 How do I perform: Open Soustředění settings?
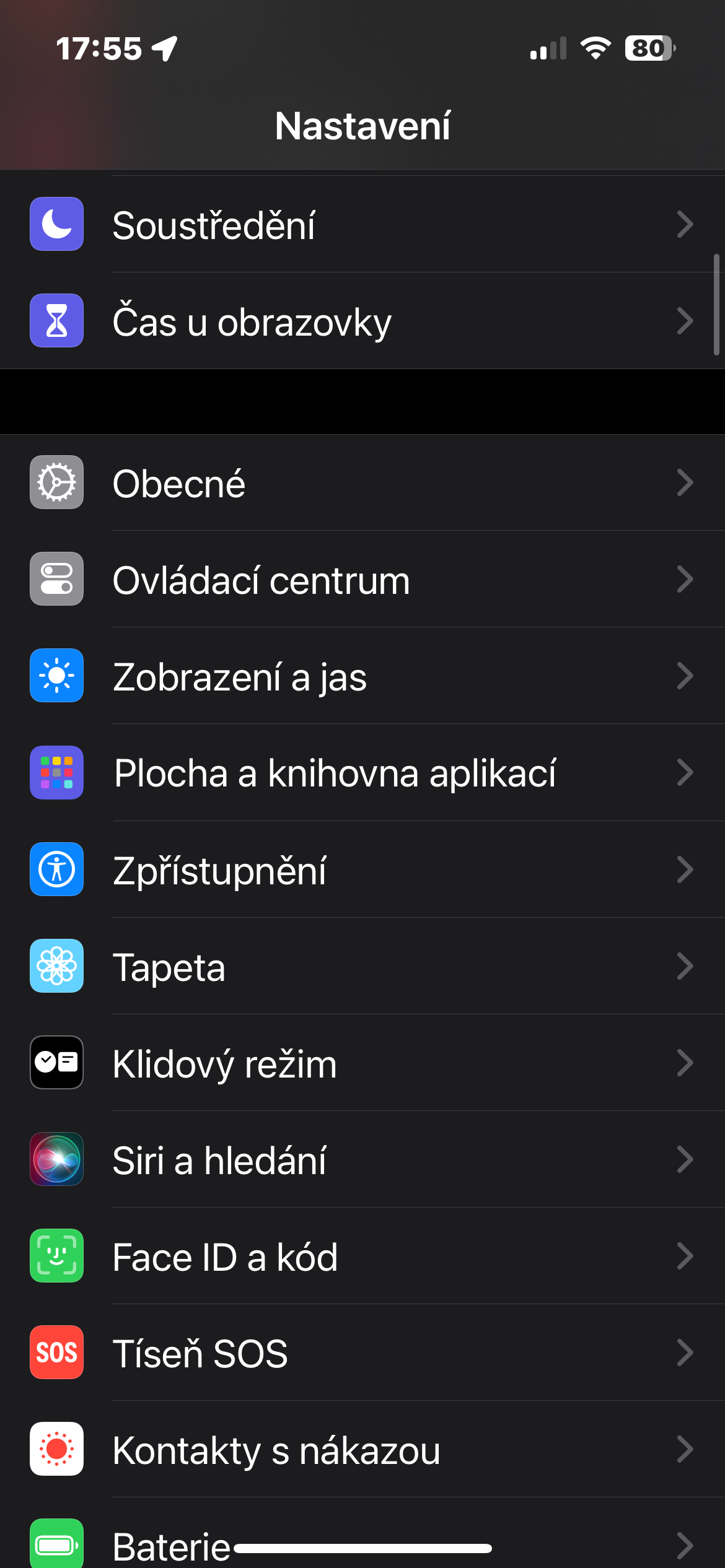click(362, 224)
